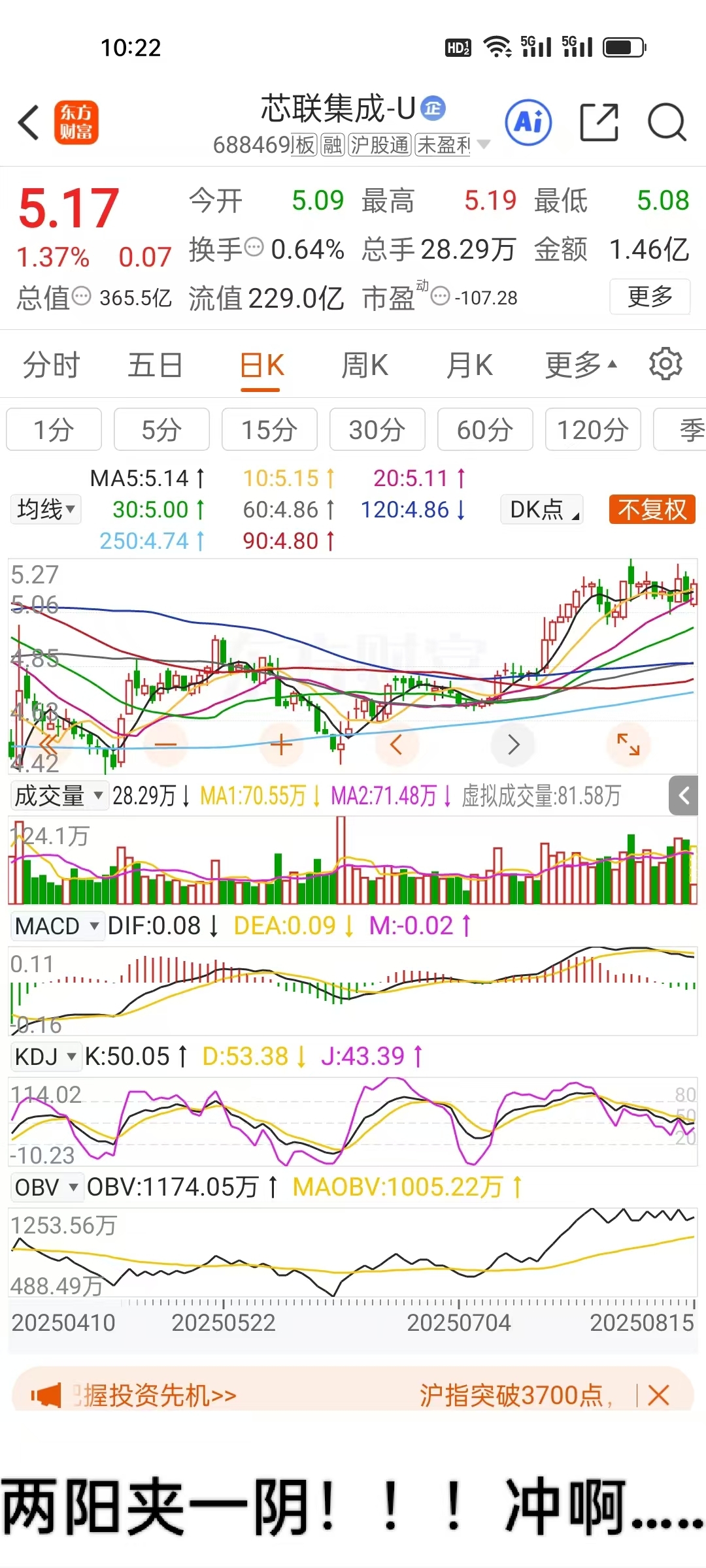Choose the 15分 interval chip
Image resolution: width=706 pixels, height=1568 pixels.
pyautogui.click(x=269, y=430)
